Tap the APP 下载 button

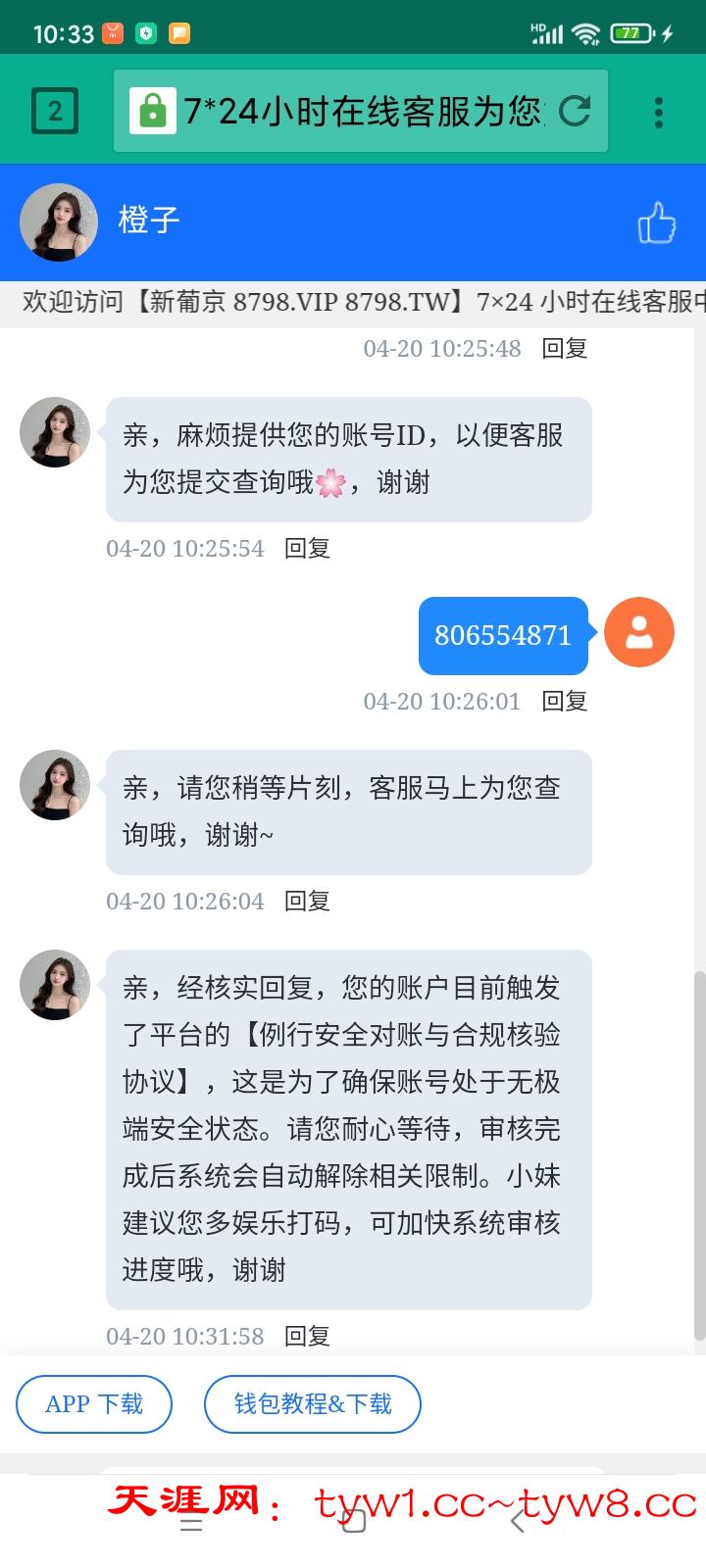93,1404
